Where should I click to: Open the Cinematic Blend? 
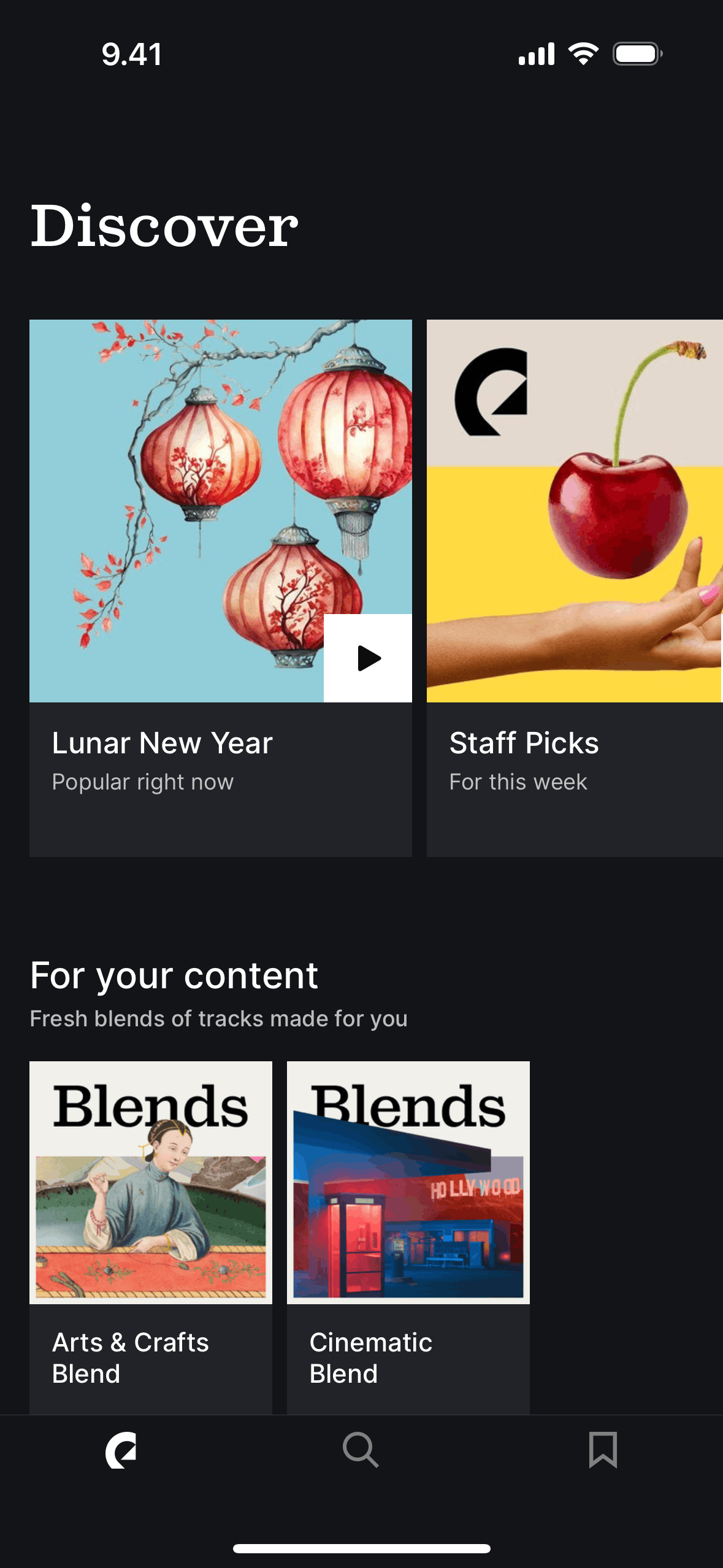tap(408, 1238)
